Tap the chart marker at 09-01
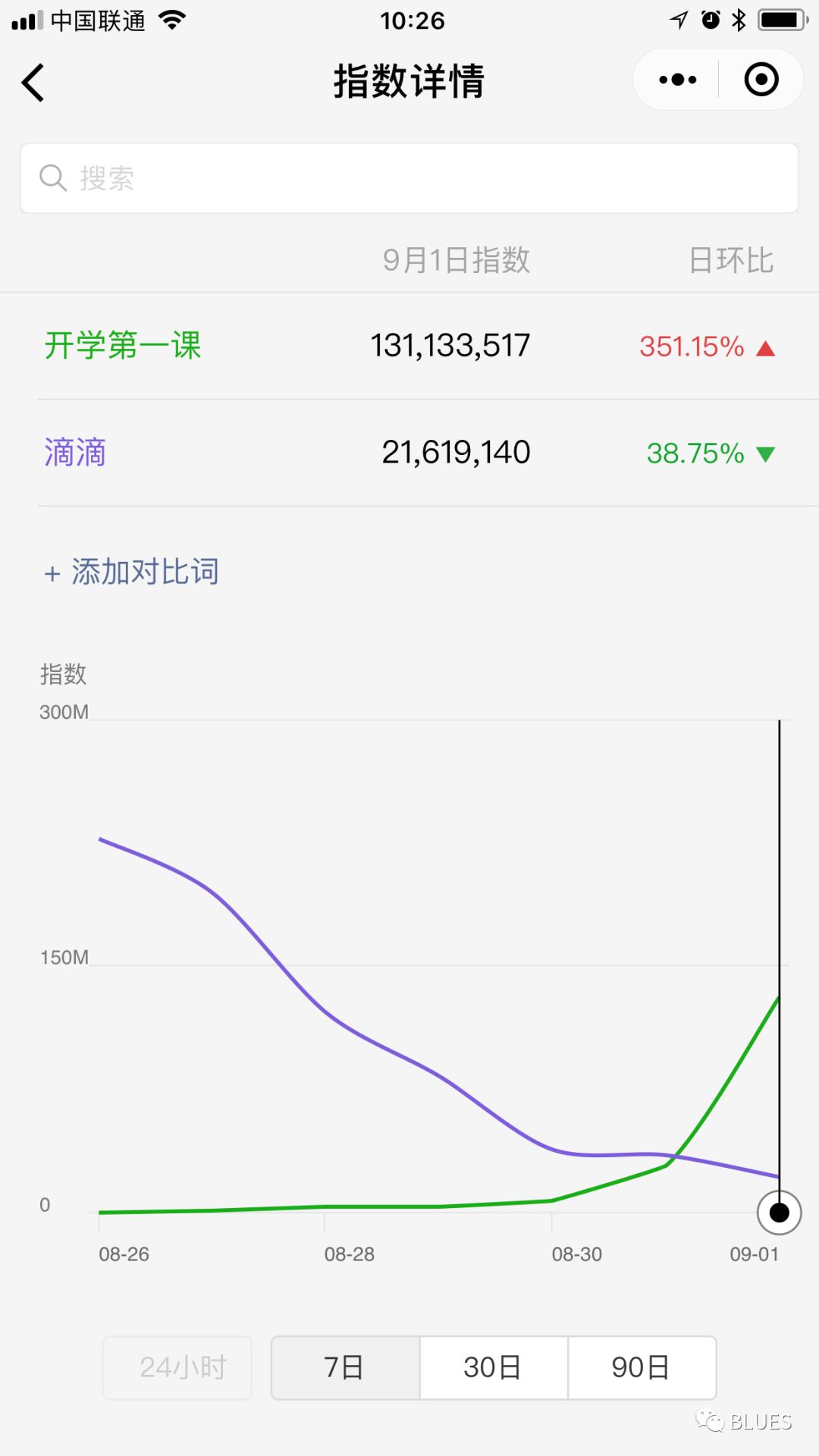This screenshot has width=819, height=1456. click(x=779, y=1213)
